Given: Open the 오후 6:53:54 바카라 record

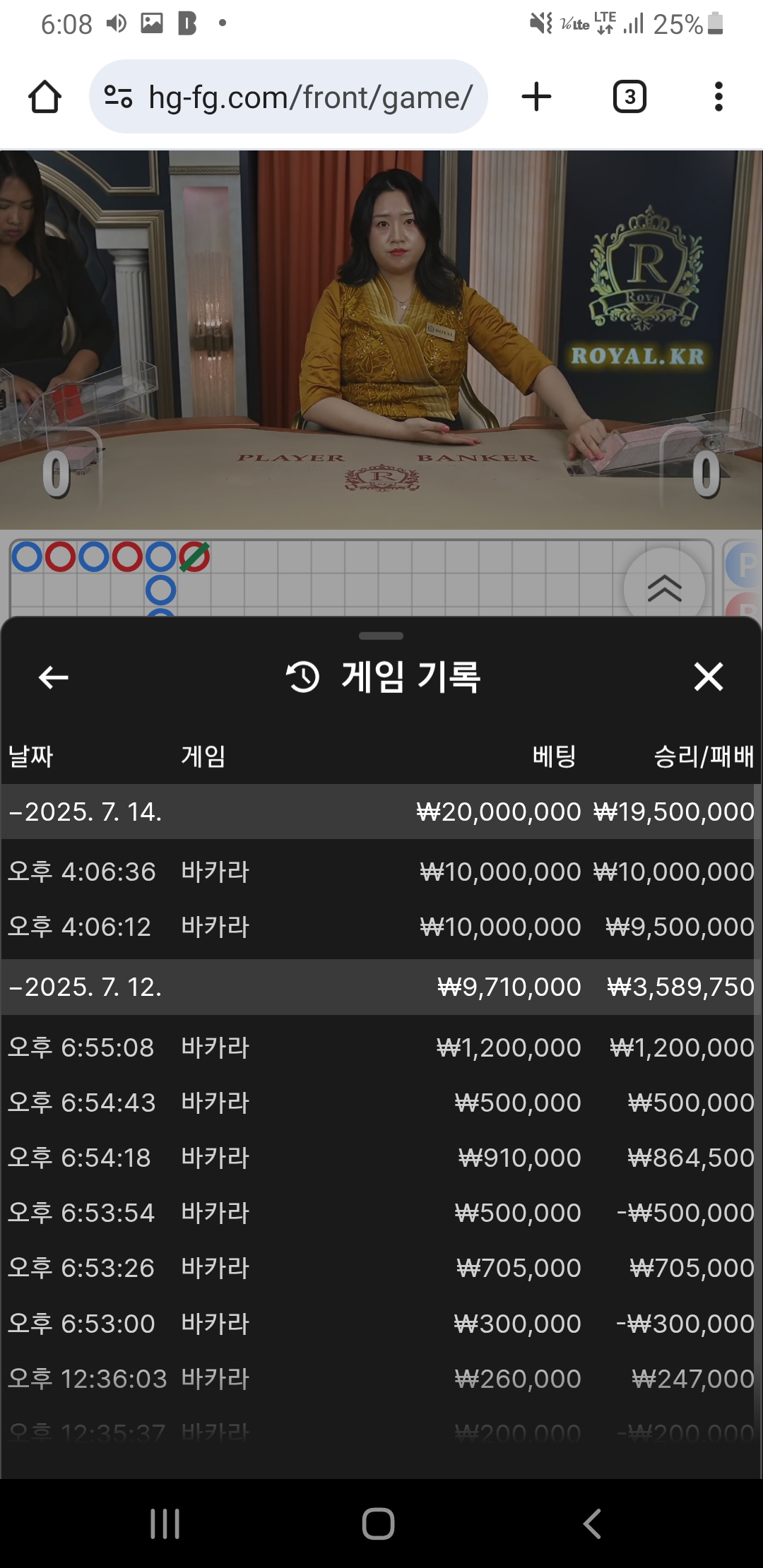Looking at the screenshot, I should click(x=381, y=1213).
